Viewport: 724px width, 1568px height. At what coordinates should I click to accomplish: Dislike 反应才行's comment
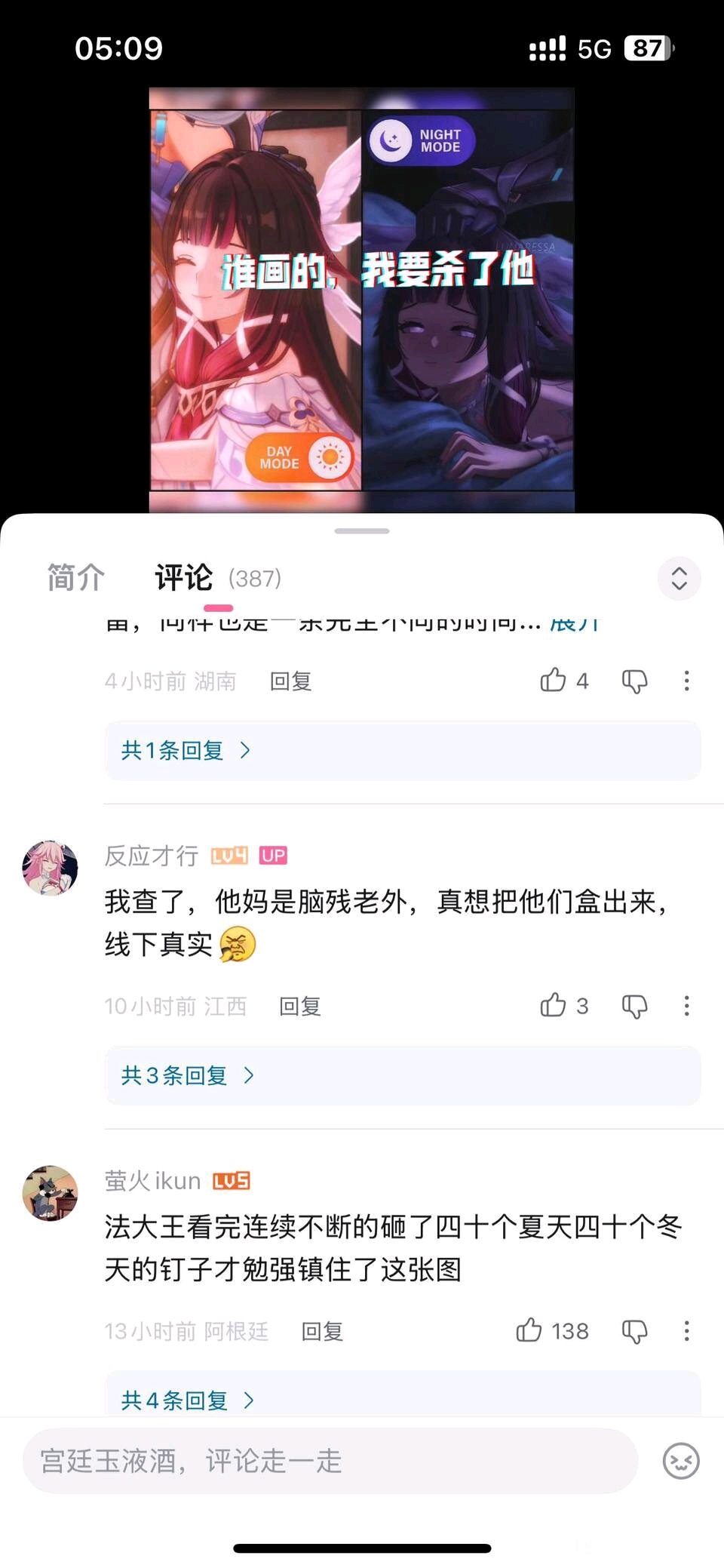[634, 1006]
